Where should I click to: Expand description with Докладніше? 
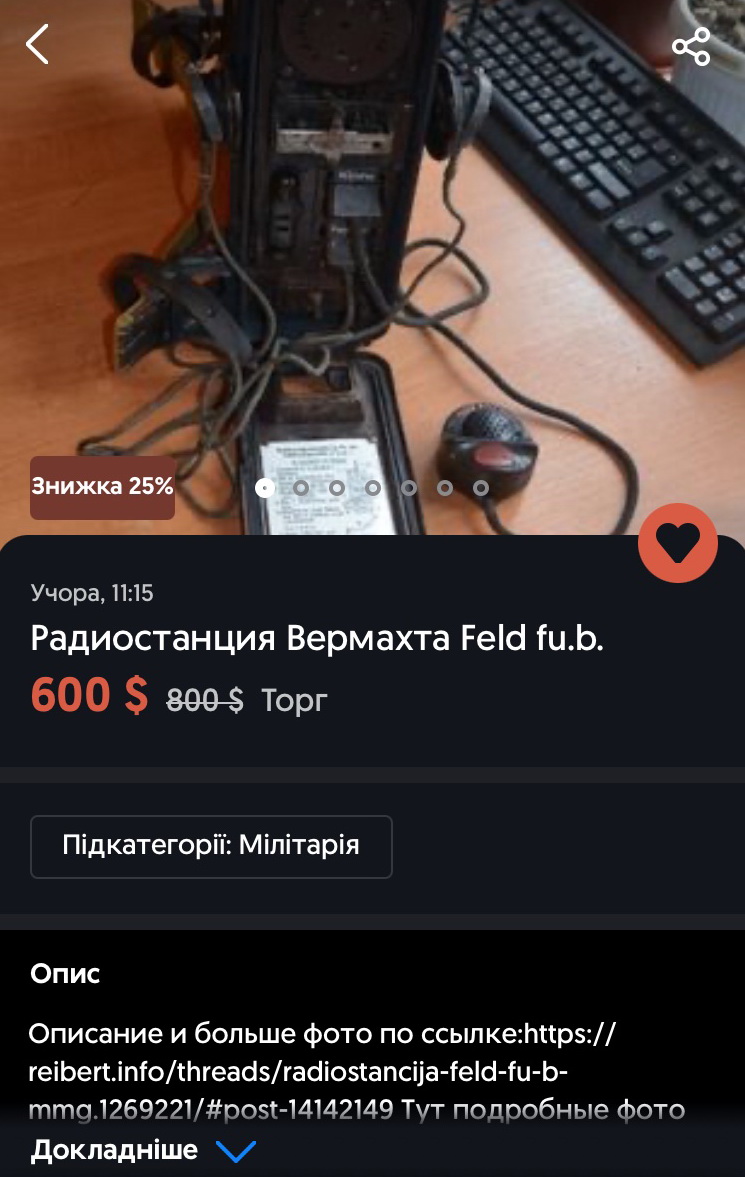click(x=143, y=1150)
